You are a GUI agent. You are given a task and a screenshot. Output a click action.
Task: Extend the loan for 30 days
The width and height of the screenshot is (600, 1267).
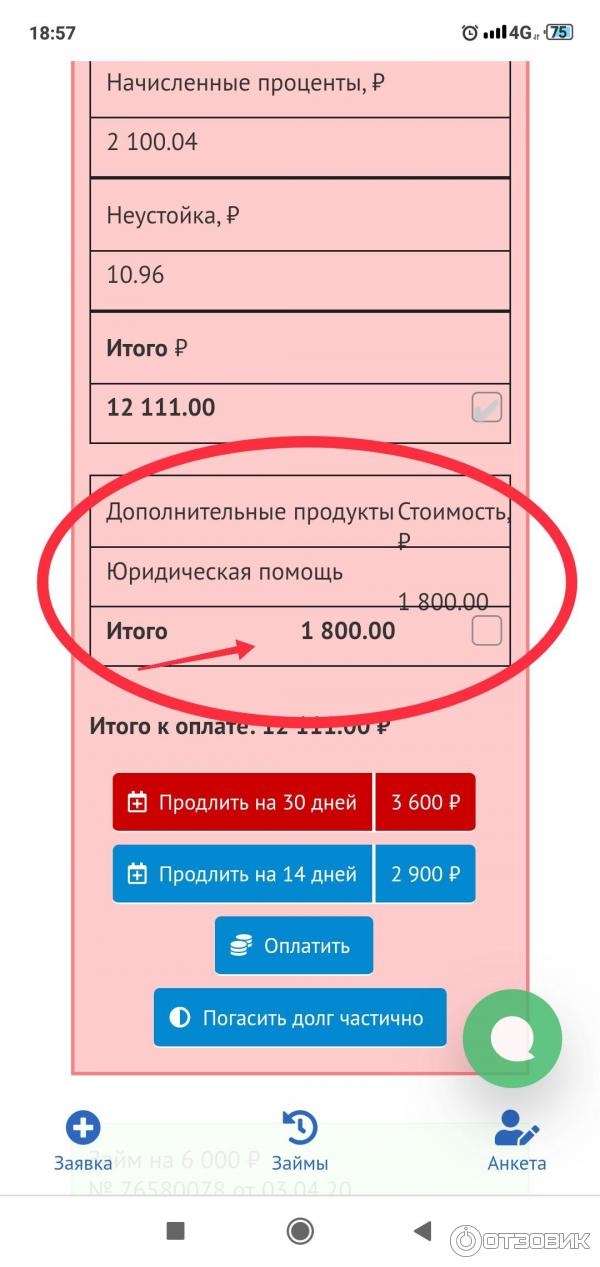(x=243, y=802)
